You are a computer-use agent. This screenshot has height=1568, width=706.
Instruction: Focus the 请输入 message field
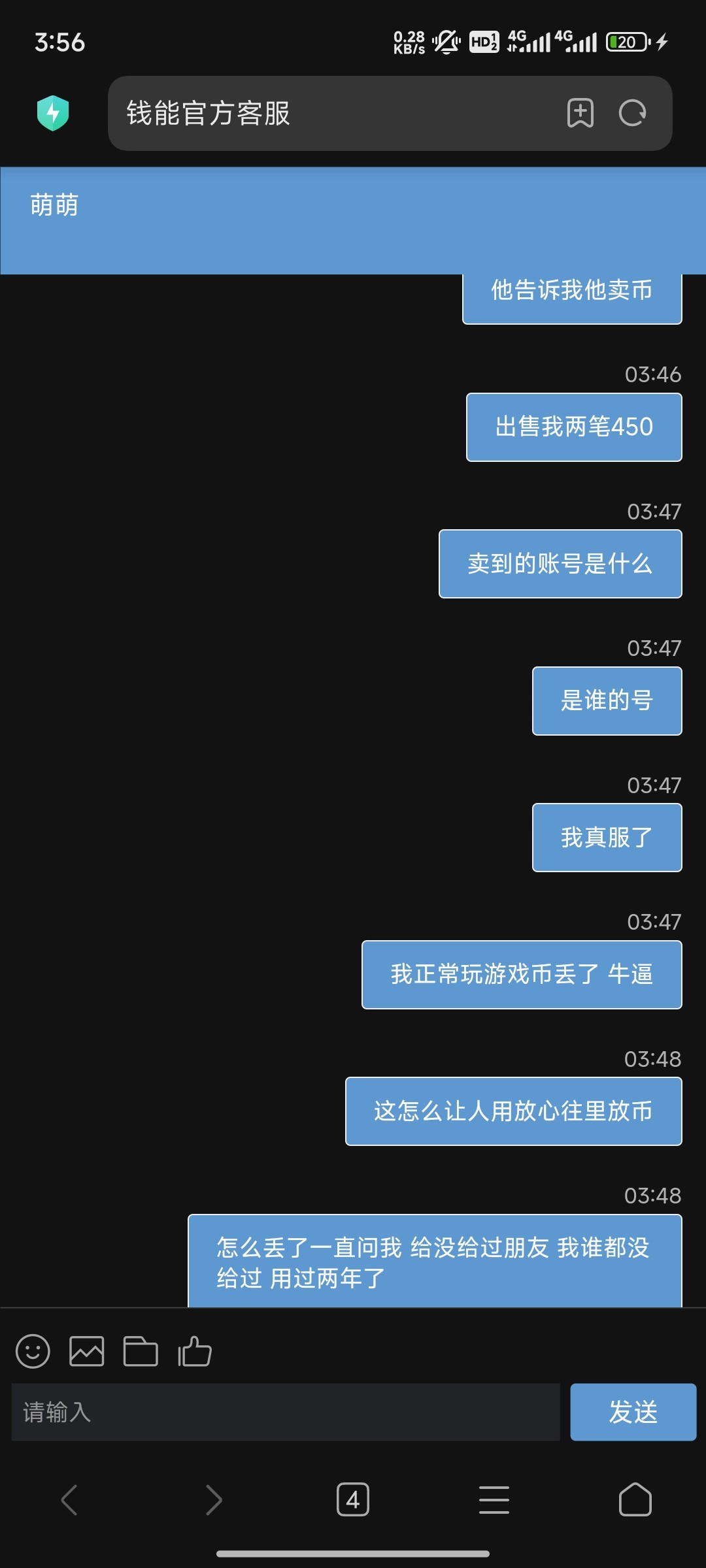tap(285, 1412)
